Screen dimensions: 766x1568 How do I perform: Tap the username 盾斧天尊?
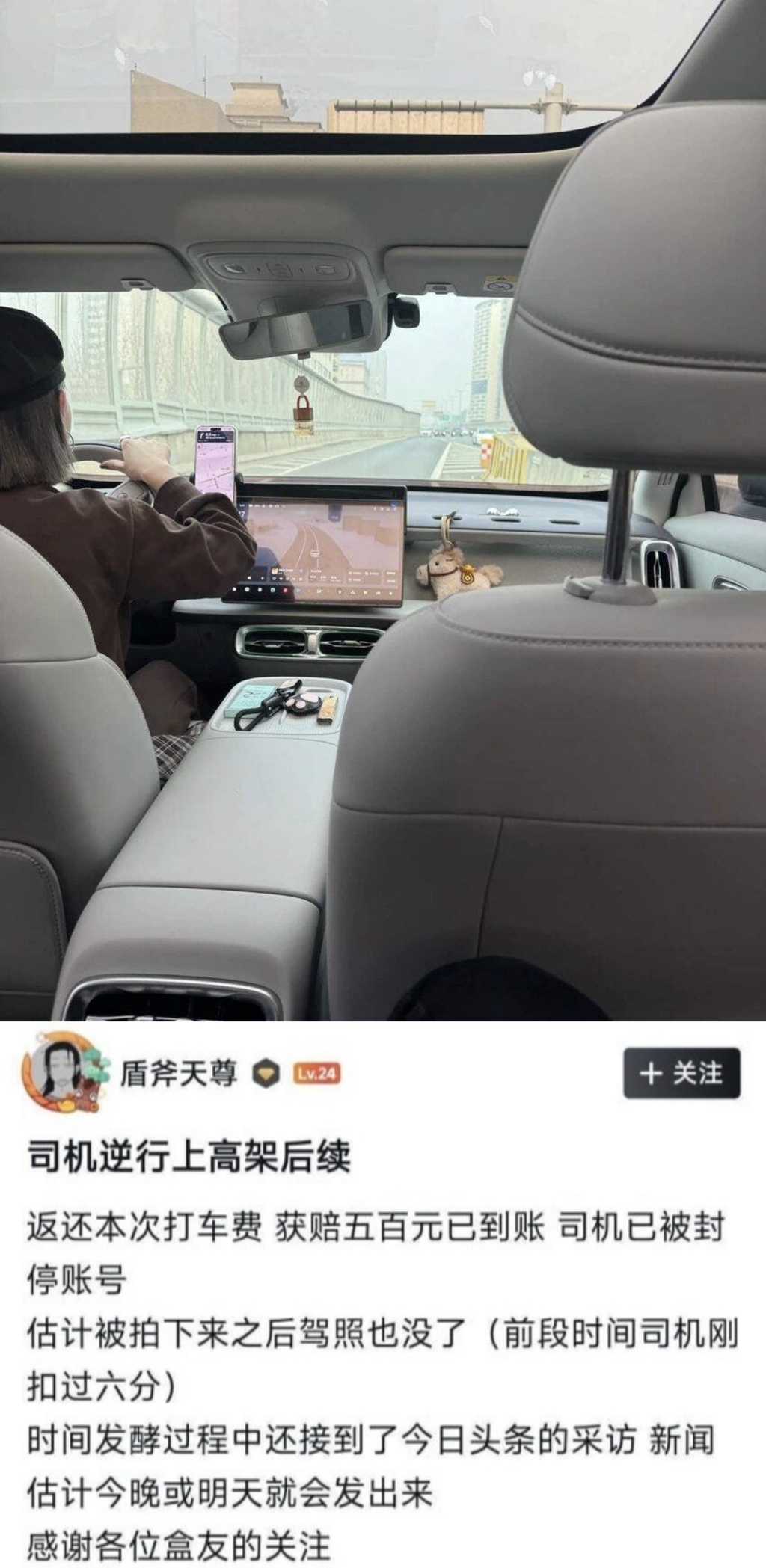(178, 1074)
